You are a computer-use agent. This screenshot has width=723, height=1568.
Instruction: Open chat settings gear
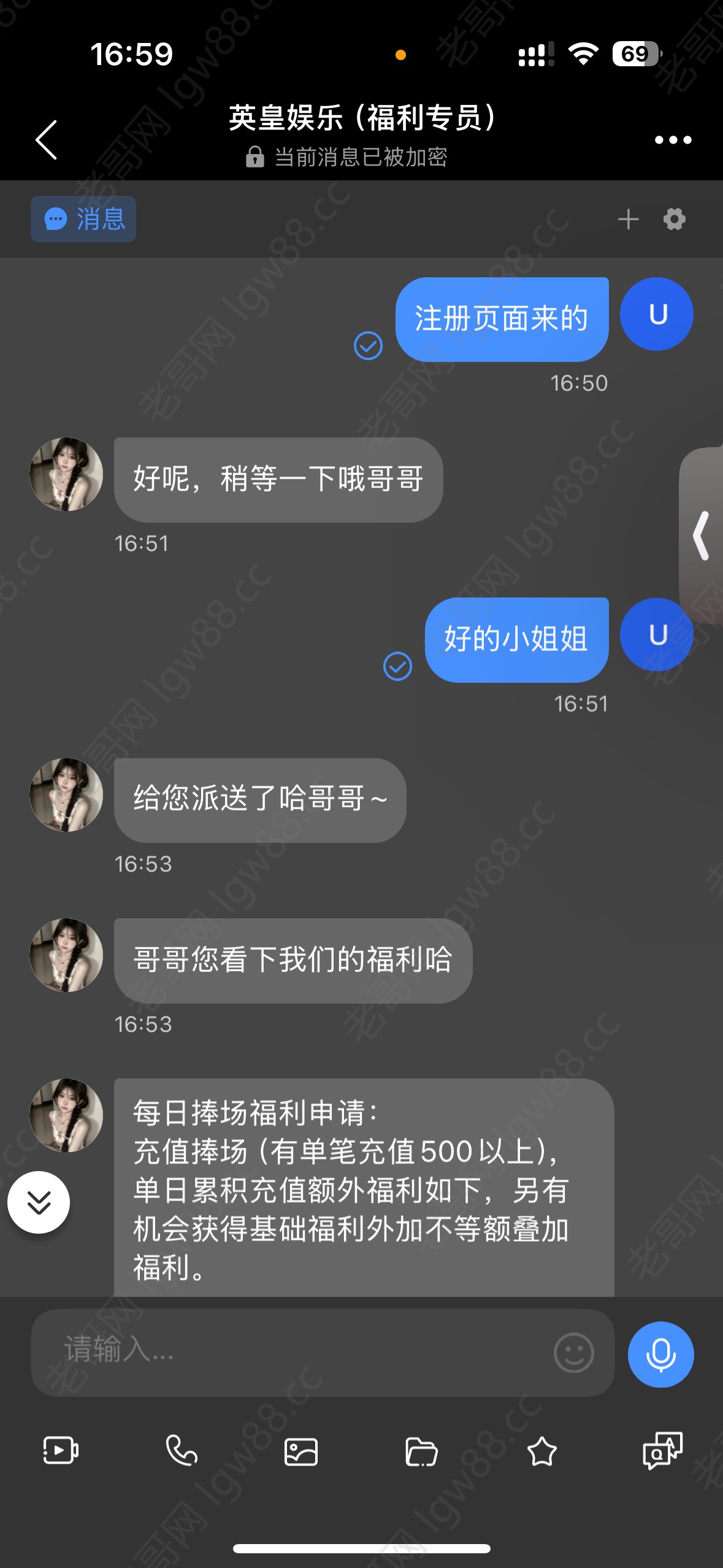(x=674, y=219)
